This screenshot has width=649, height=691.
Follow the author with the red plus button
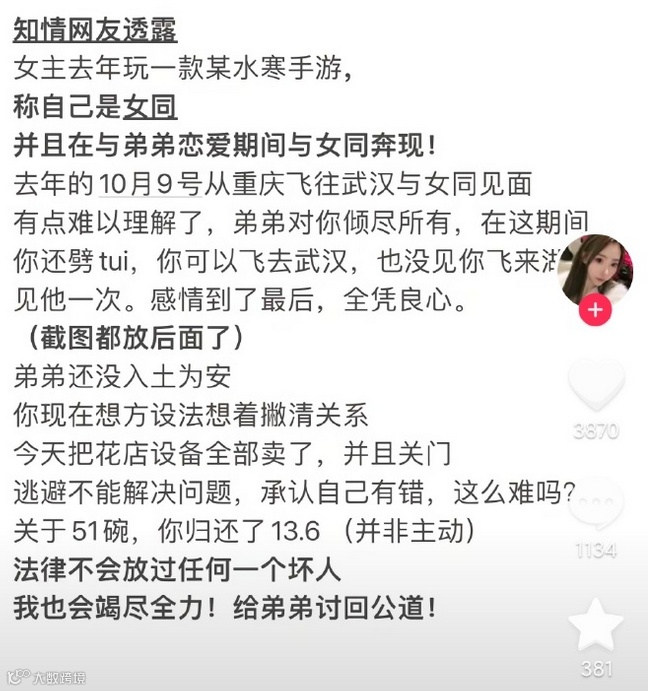[595, 310]
